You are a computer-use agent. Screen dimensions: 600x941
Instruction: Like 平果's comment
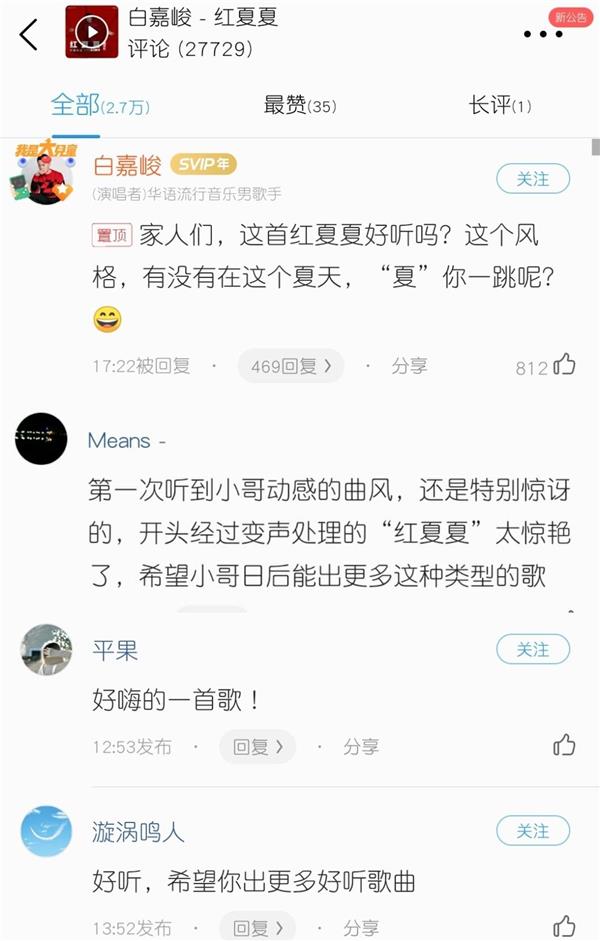pos(564,745)
